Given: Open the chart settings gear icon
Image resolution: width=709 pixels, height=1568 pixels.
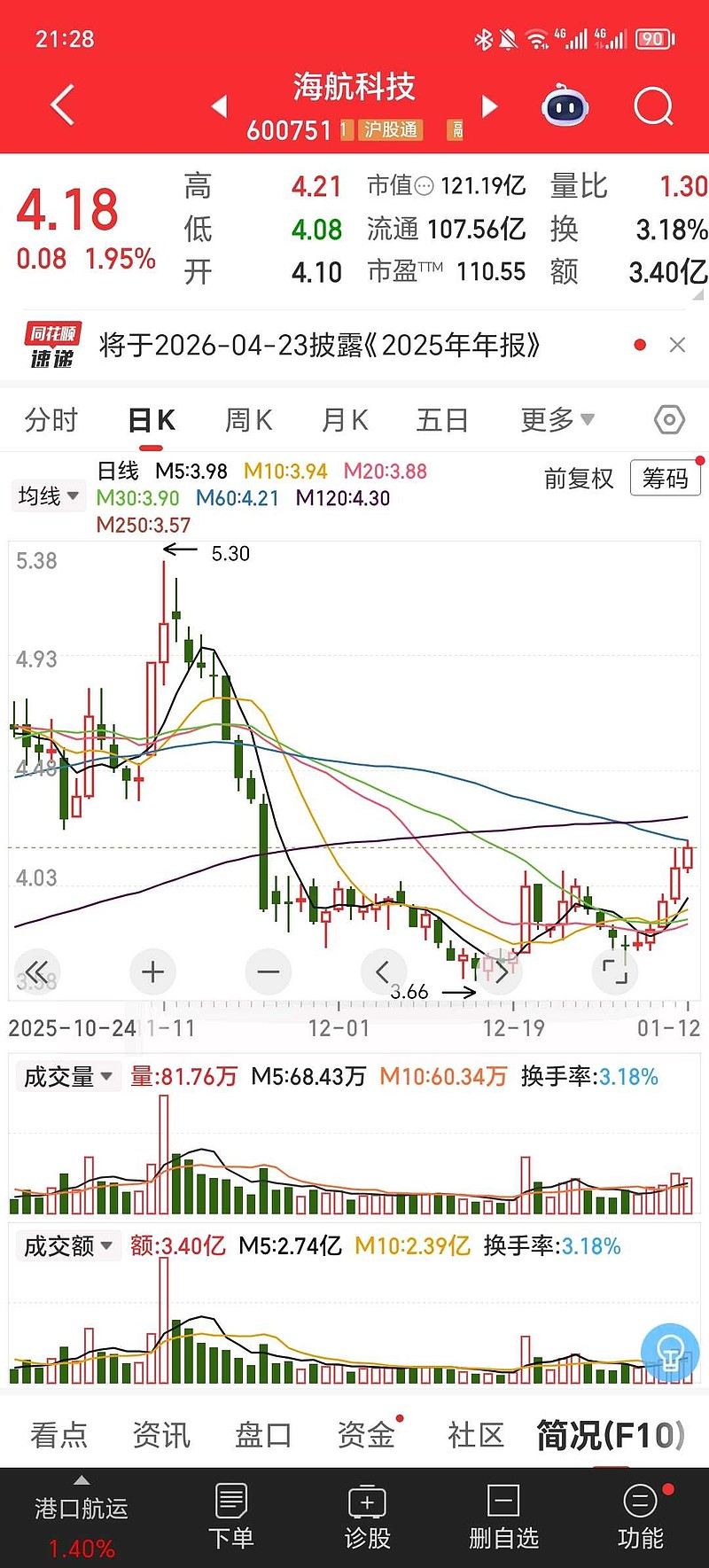Looking at the screenshot, I should (671, 420).
